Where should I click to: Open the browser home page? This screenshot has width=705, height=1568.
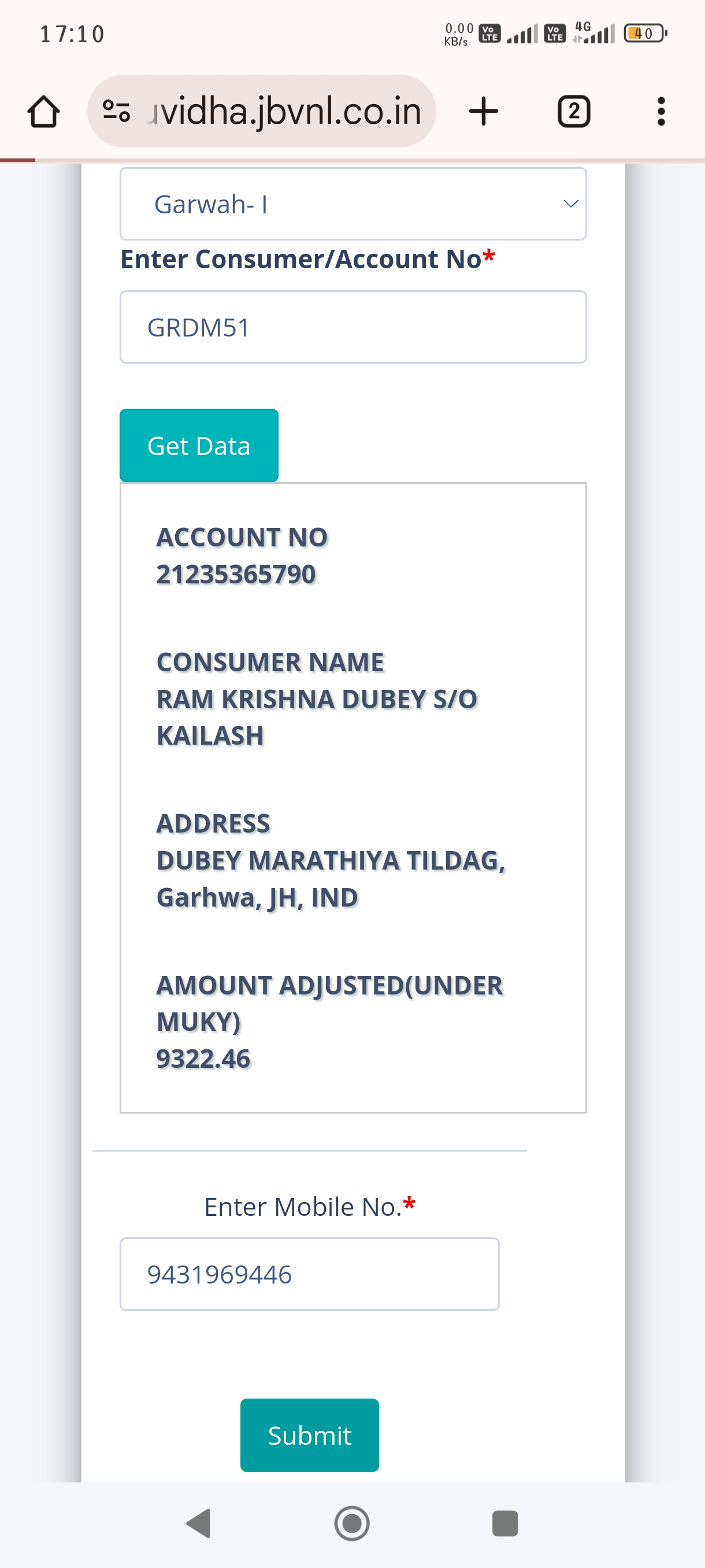point(44,112)
